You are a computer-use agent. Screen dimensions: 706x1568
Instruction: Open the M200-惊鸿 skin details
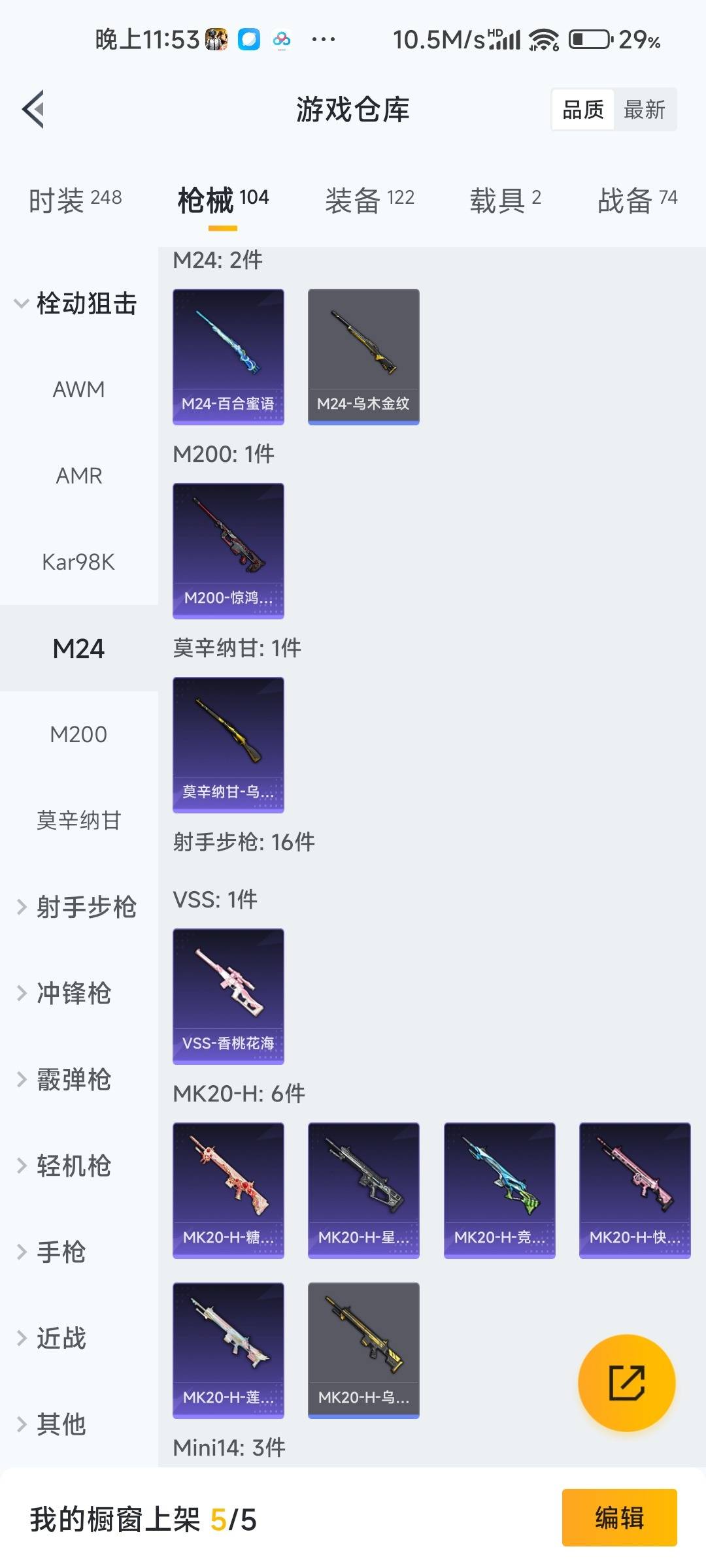[x=227, y=549]
